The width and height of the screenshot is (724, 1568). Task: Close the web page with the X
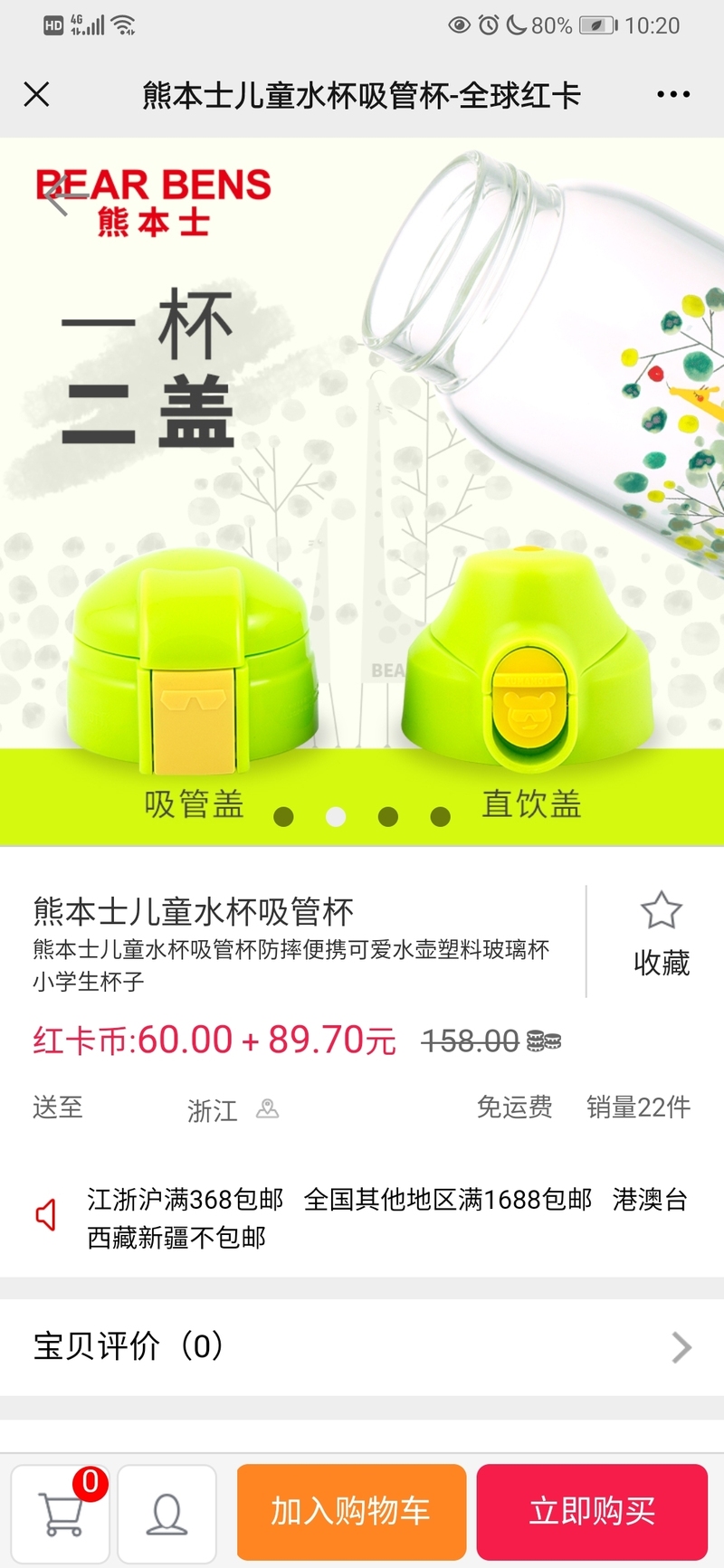coord(36,94)
